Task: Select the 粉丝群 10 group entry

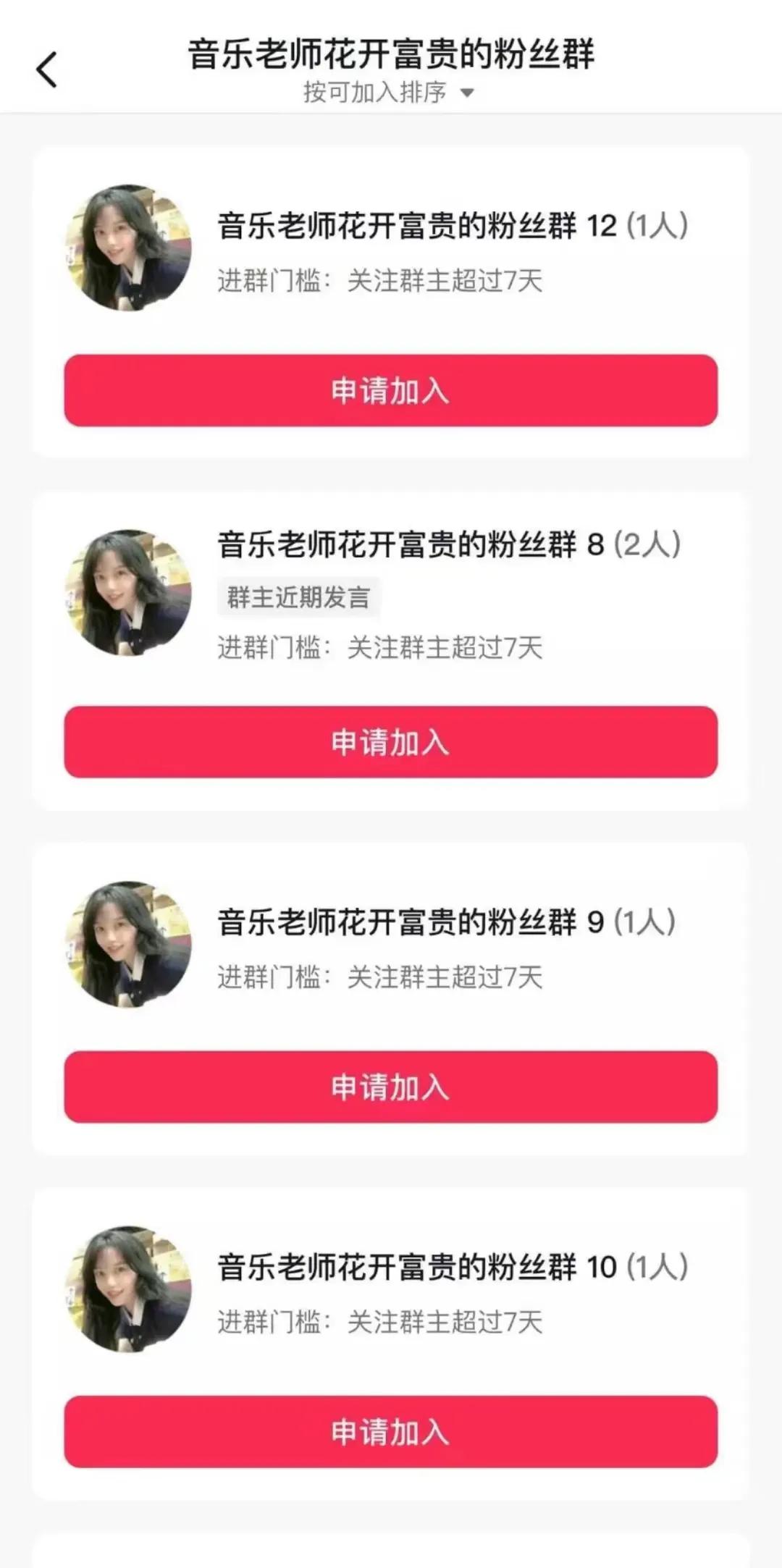Action: pos(391,1289)
